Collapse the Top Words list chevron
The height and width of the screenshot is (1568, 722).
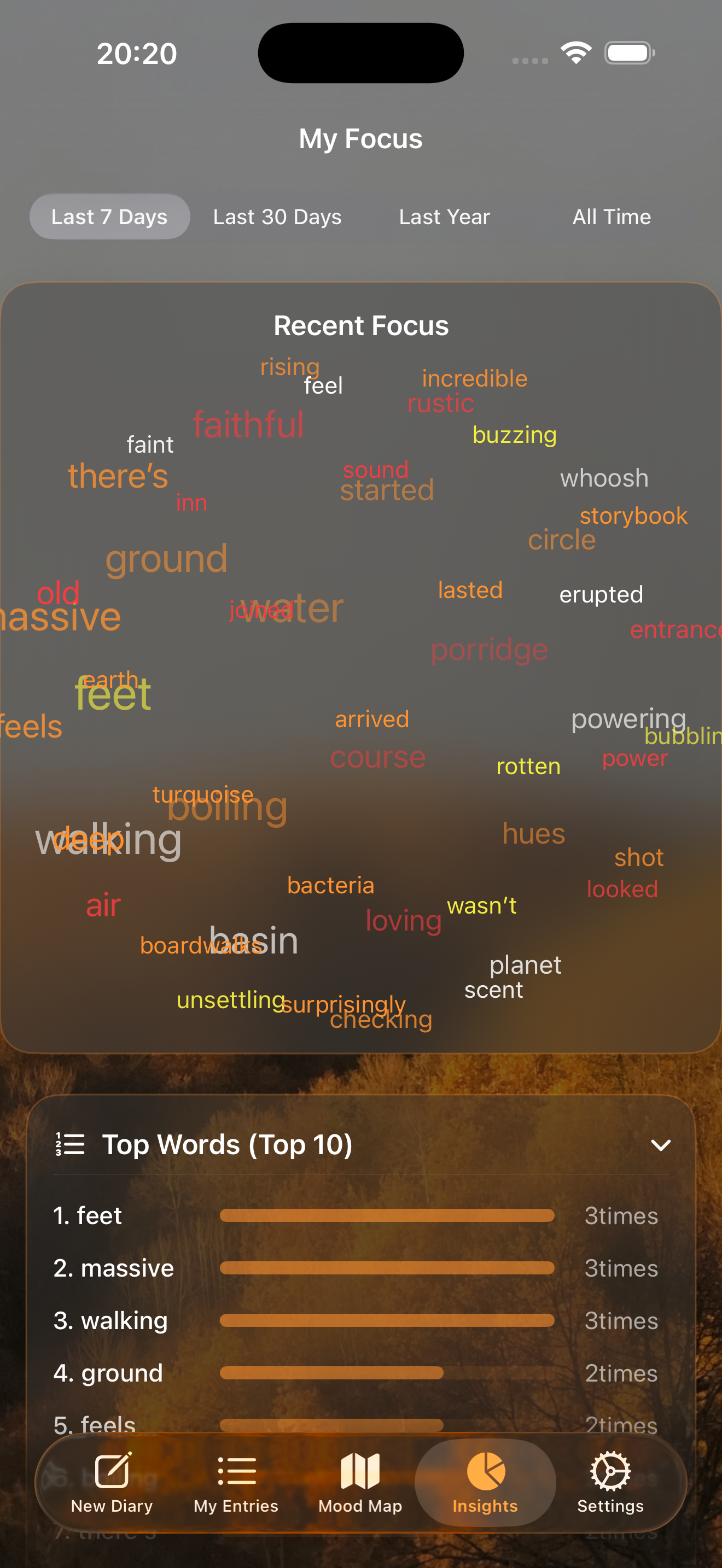[661, 1145]
